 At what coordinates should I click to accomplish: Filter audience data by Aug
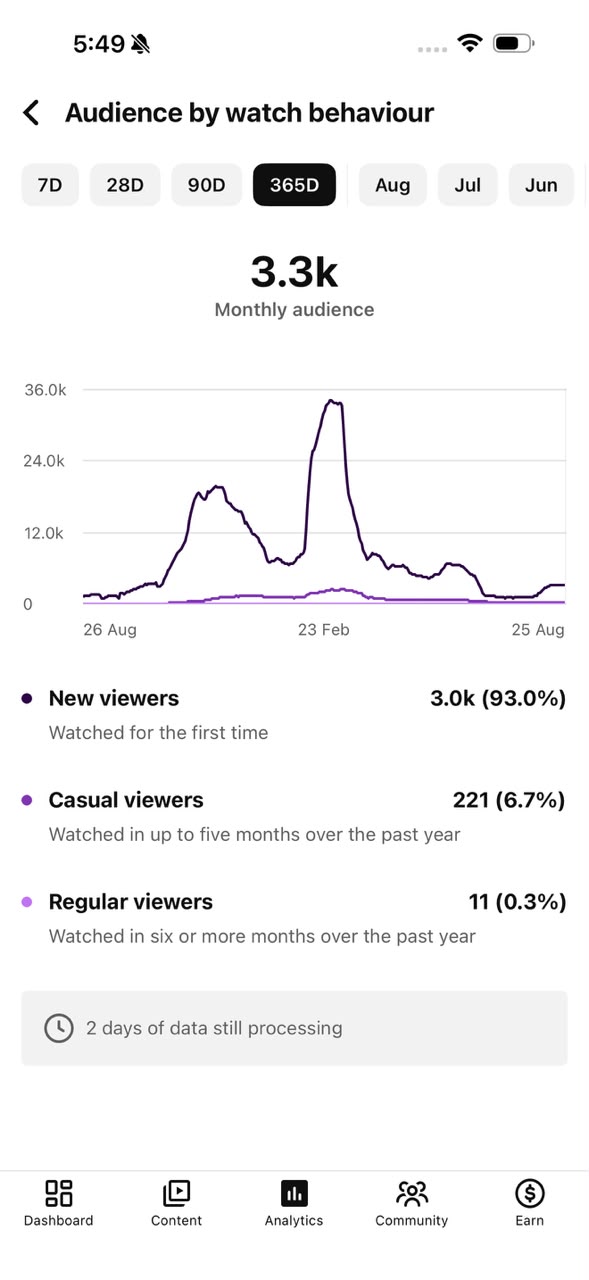click(393, 185)
